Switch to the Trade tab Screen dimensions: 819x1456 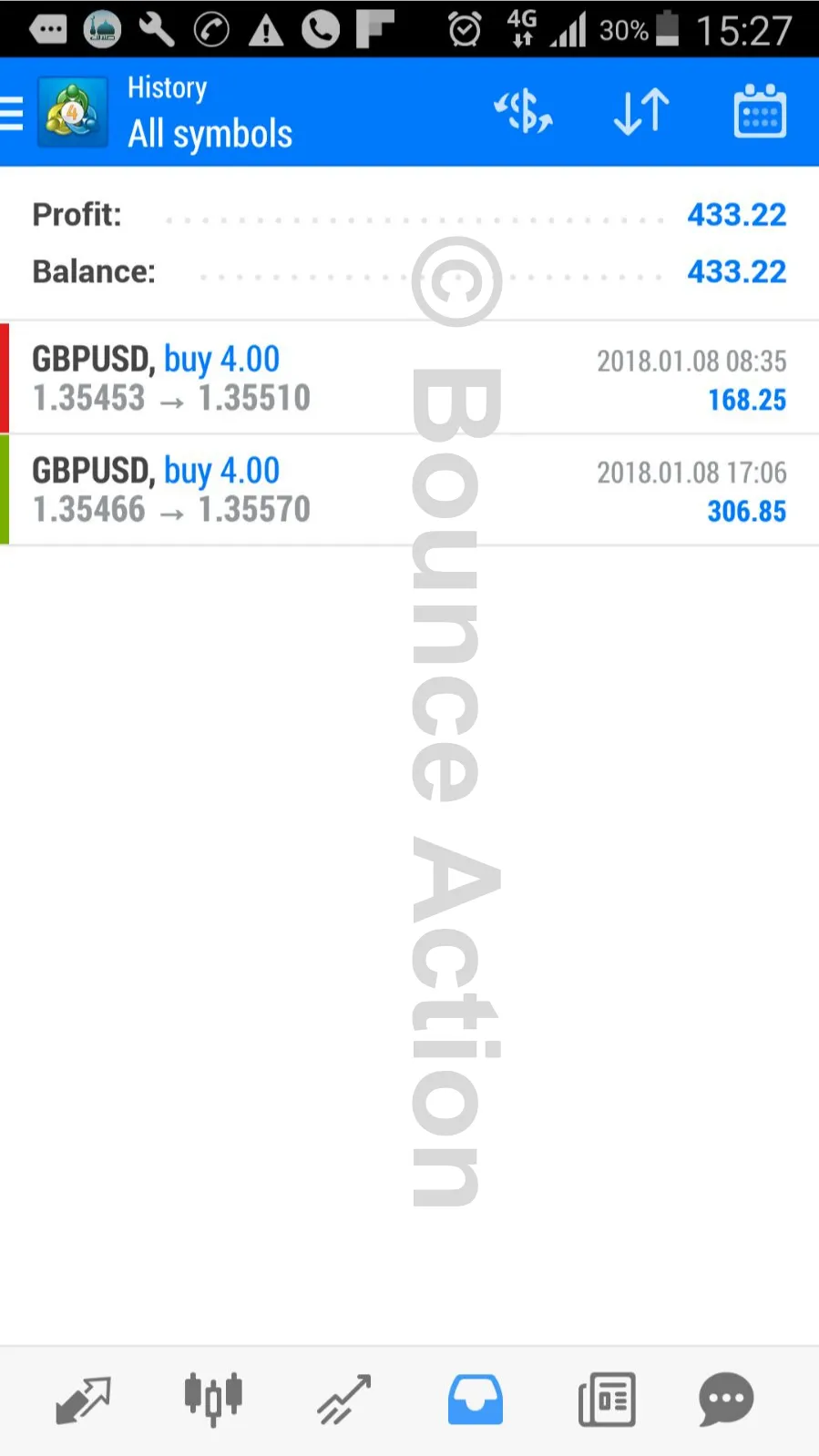343,1399
